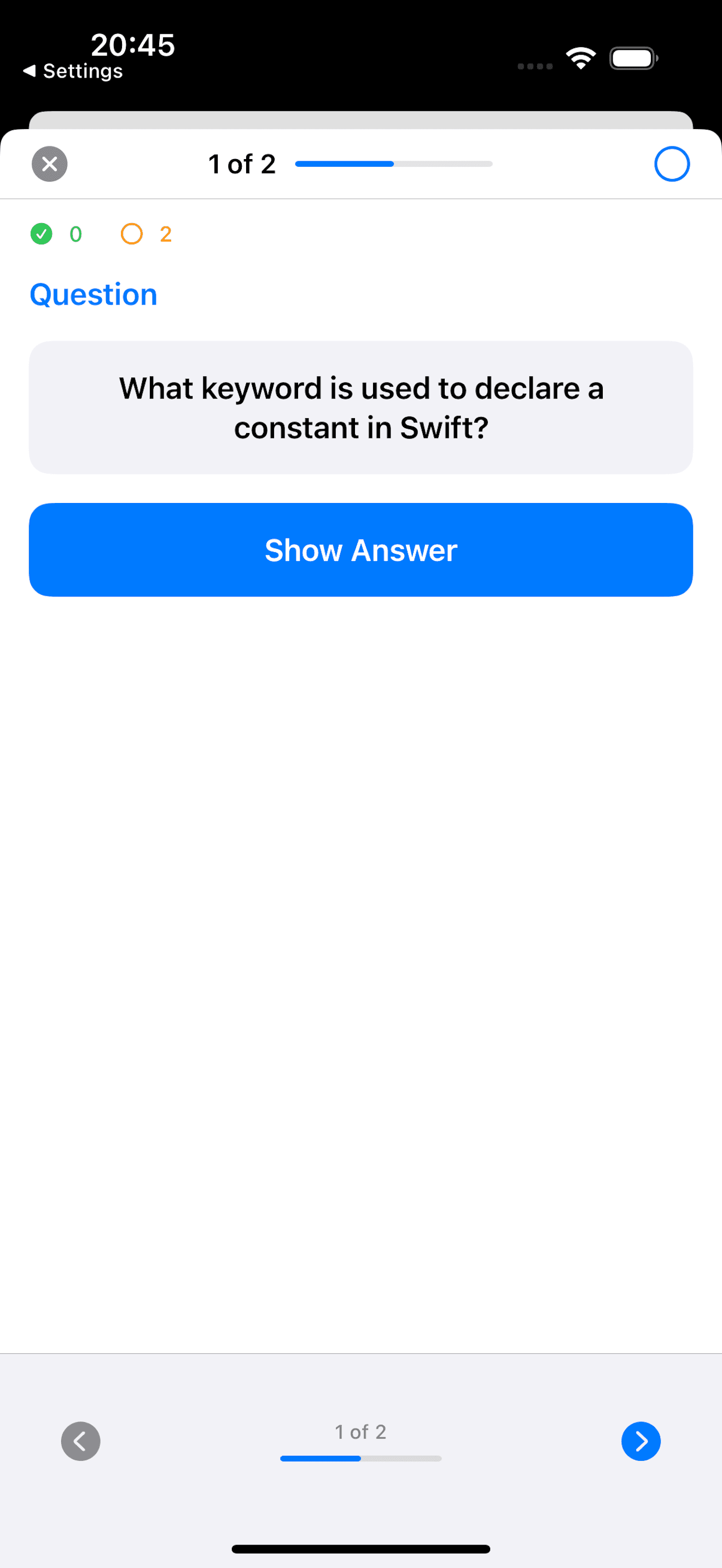Close the flashcard session

point(49,163)
